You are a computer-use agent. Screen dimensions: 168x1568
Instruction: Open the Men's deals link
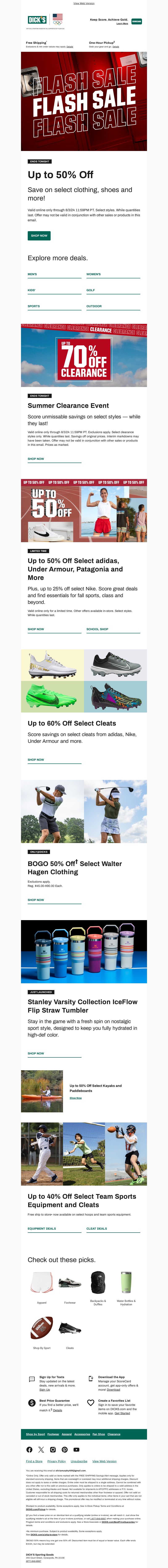(x=32, y=275)
